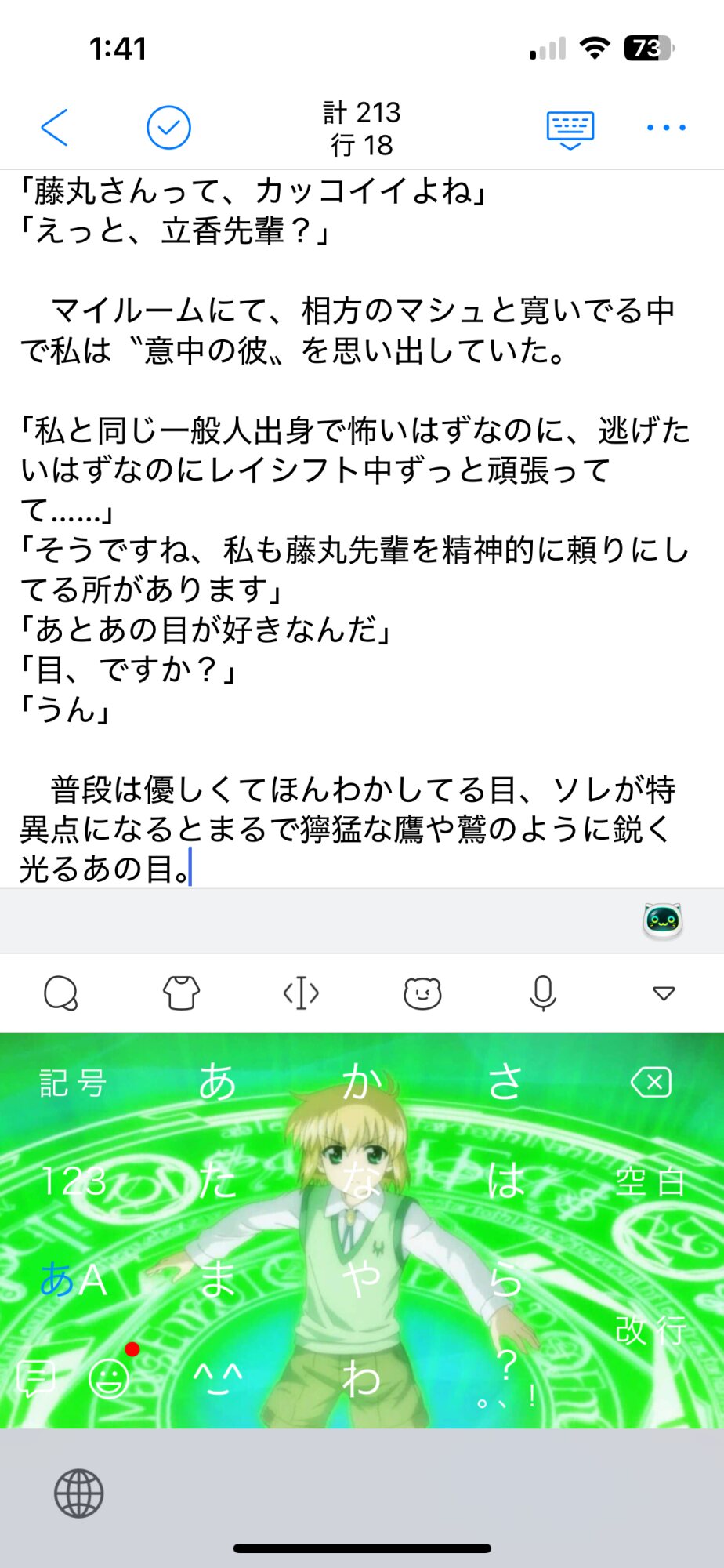This screenshot has width=724, height=1568.
Task: Activate the cursor movement tool
Action: (x=301, y=993)
